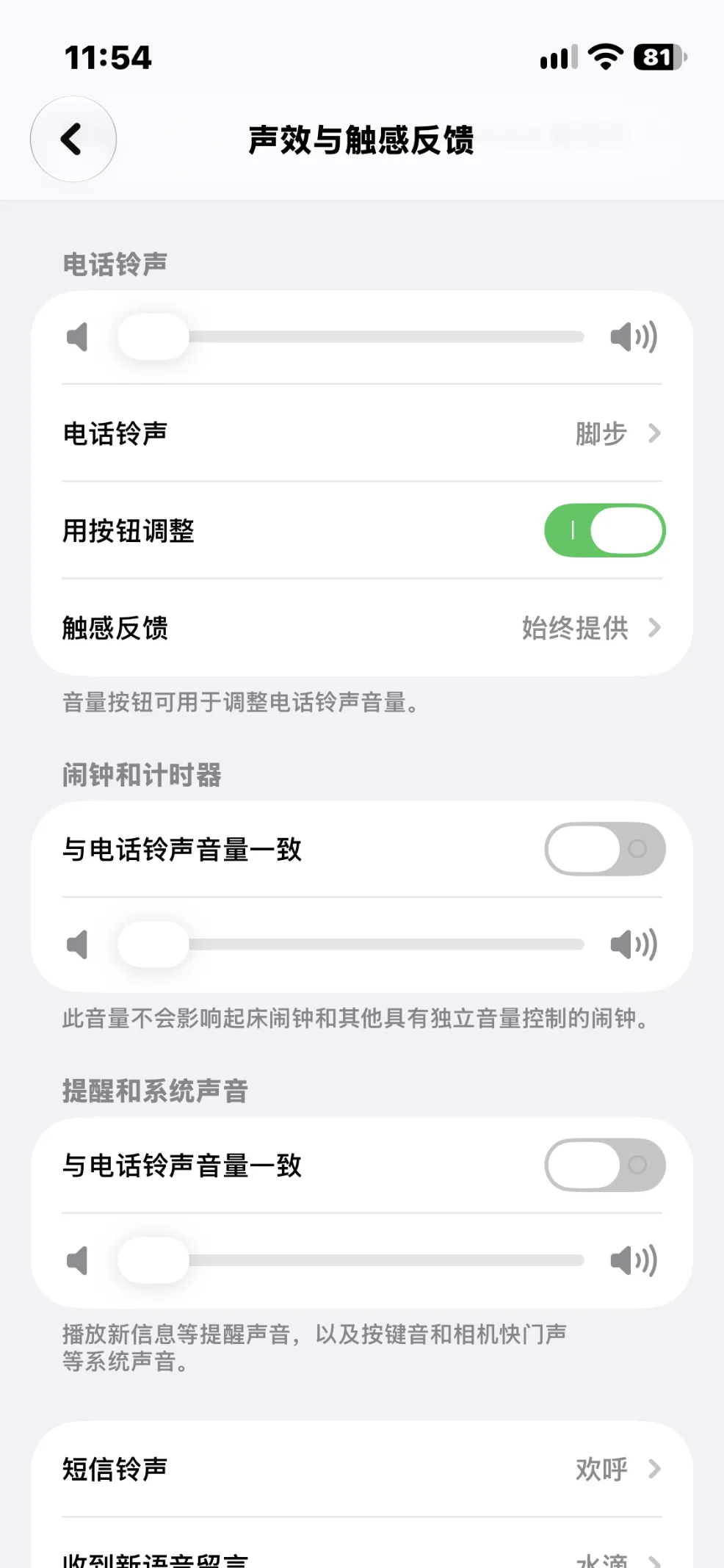
Task: Turn off the 用按钮调整 switch
Action: click(604, 530)
